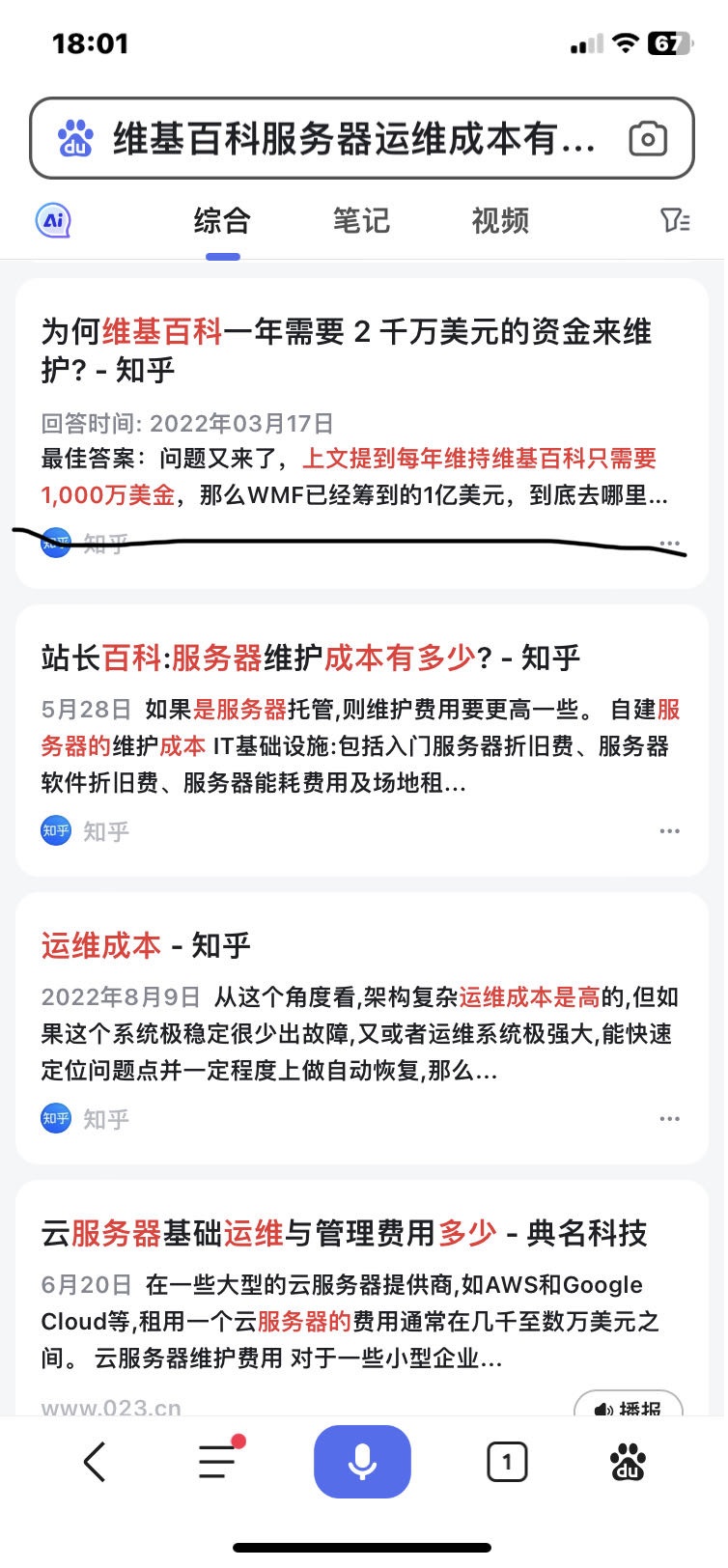The height and width of the screenshot is (1568, 728).
Task: Open camera image search
Action: coord(647,139)
